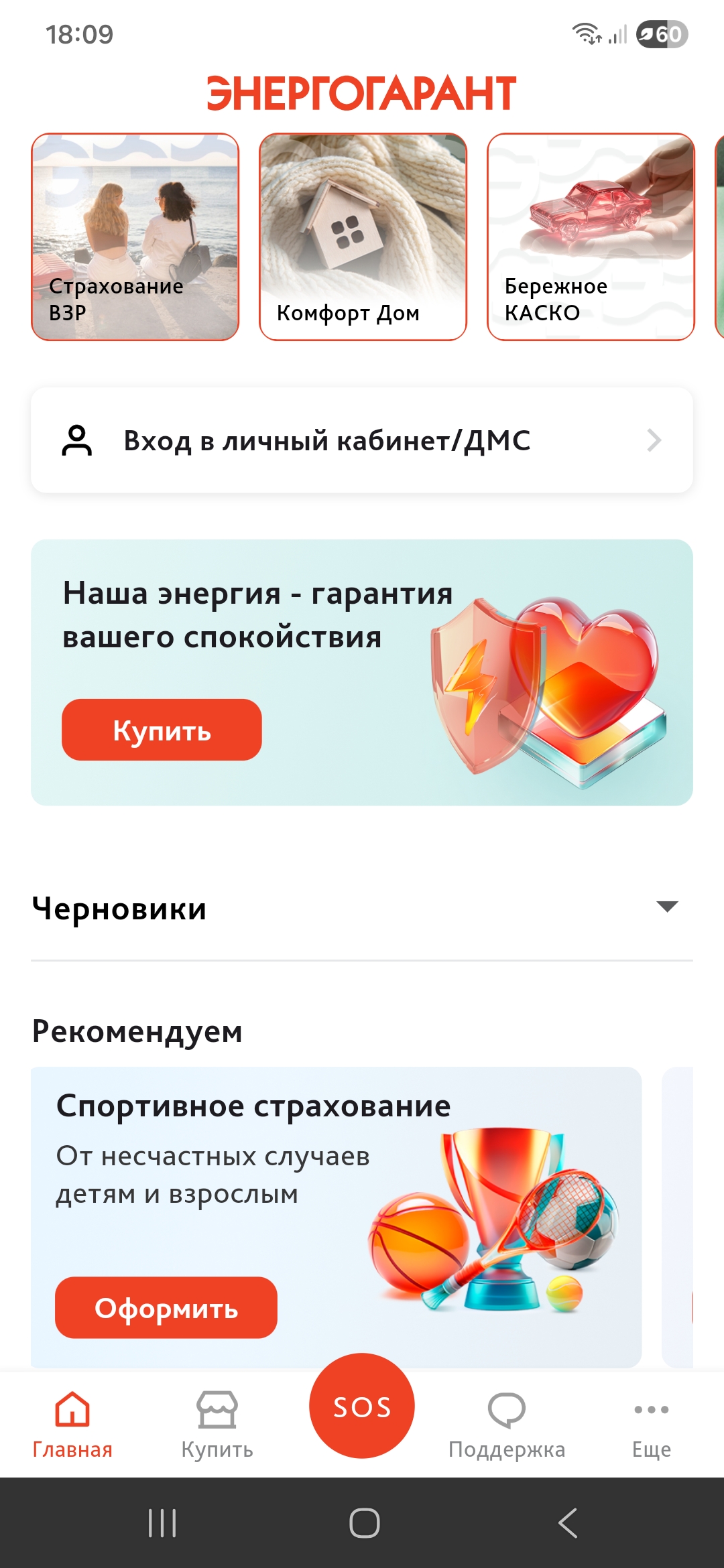Expand the Черновики section
724x1568 pixels.
(666, 908)
